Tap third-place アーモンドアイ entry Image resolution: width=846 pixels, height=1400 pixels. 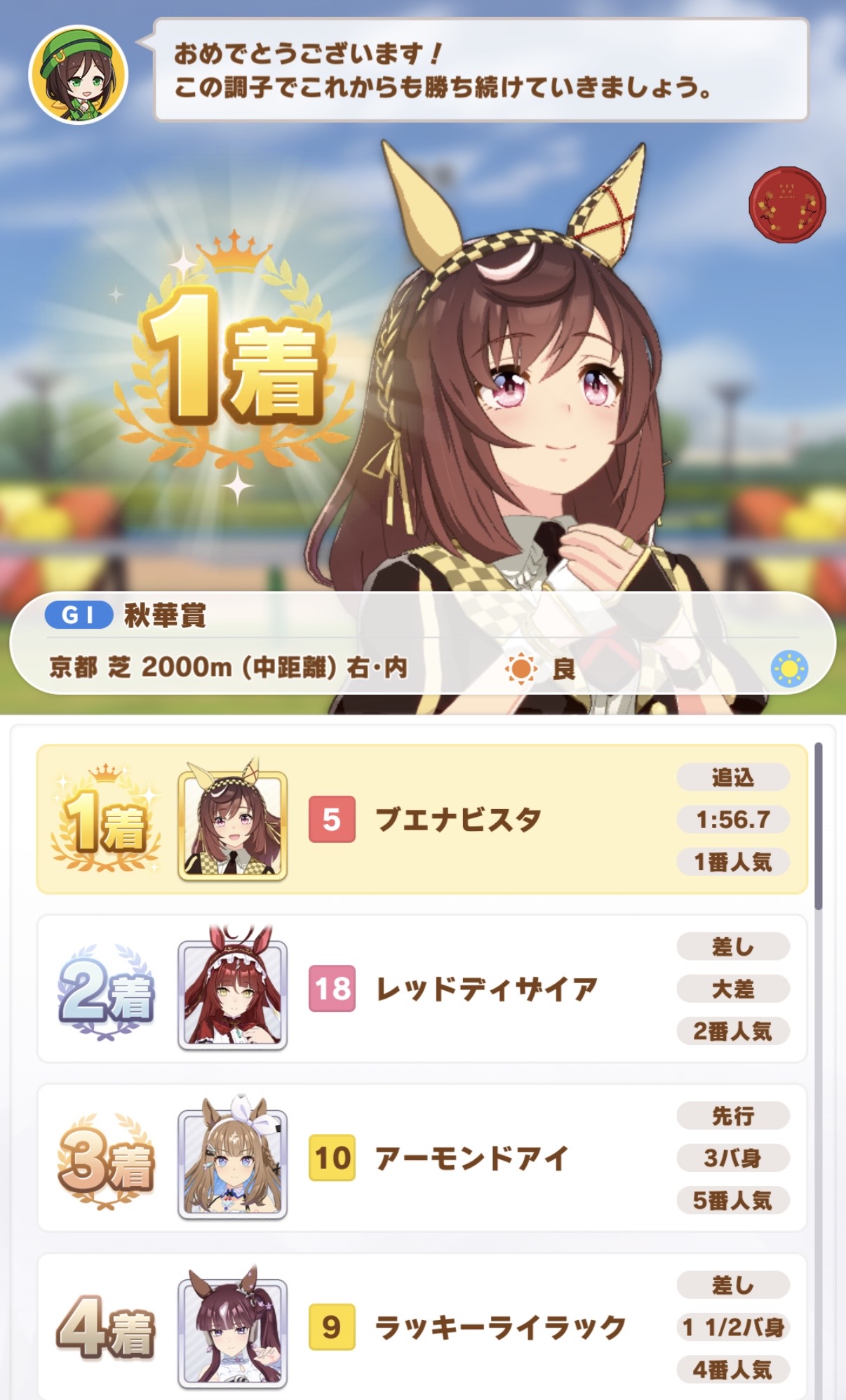422,1158
